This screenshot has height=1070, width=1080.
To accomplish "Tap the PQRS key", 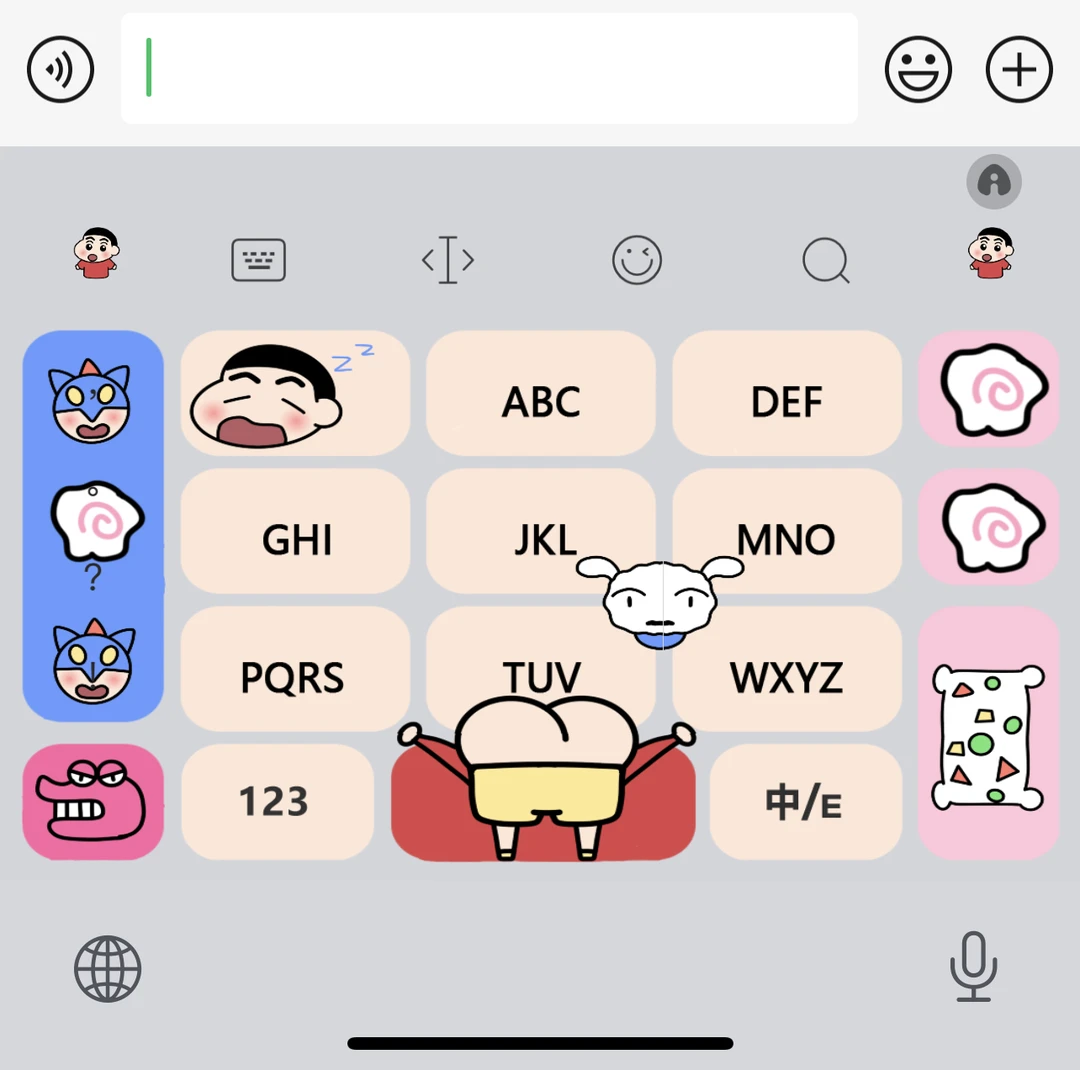I will pos(296,669).
